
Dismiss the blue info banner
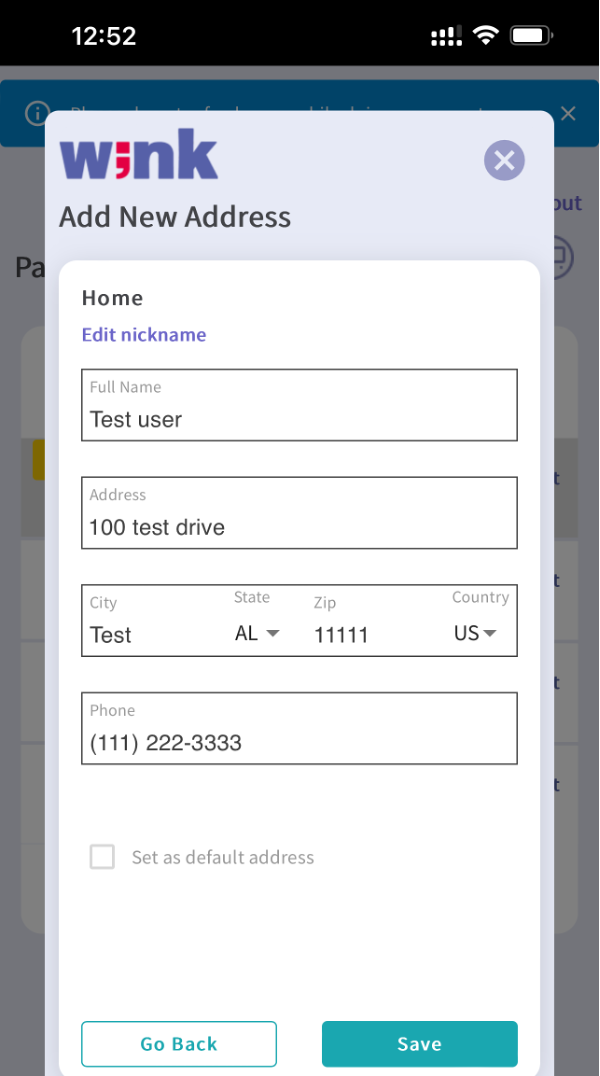pos(568,114)
